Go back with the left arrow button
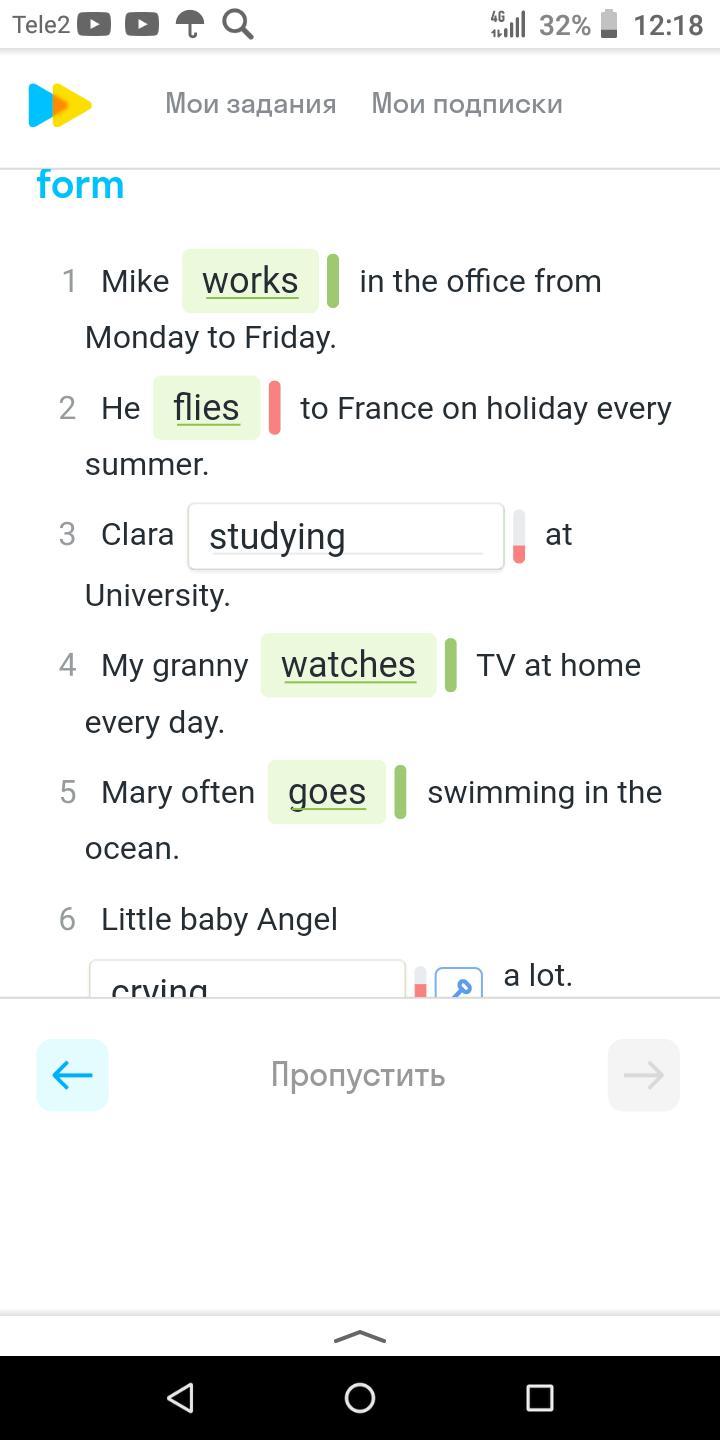 tap(72, 1075)
